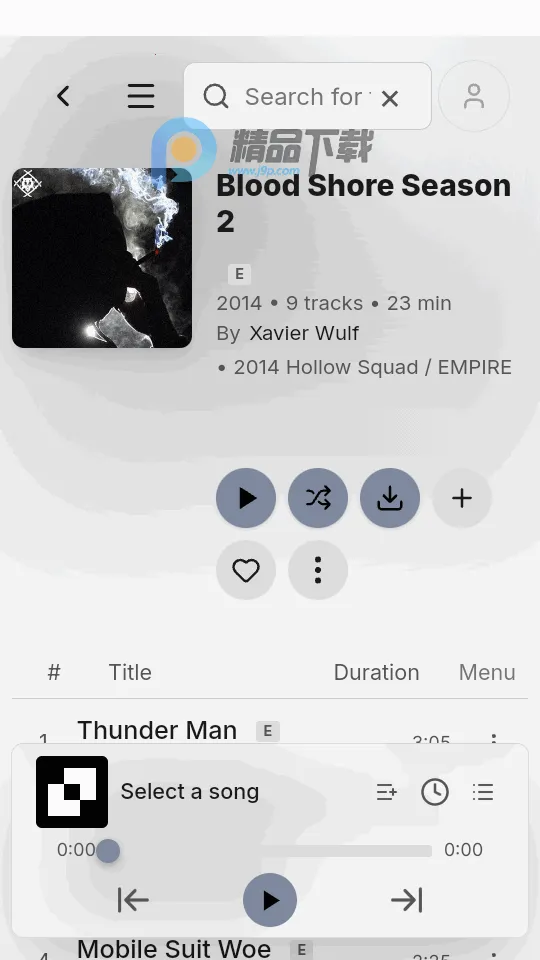This screenshot has height=960, width=540.
Task: Skip to the next track
Action: (407, 900)
